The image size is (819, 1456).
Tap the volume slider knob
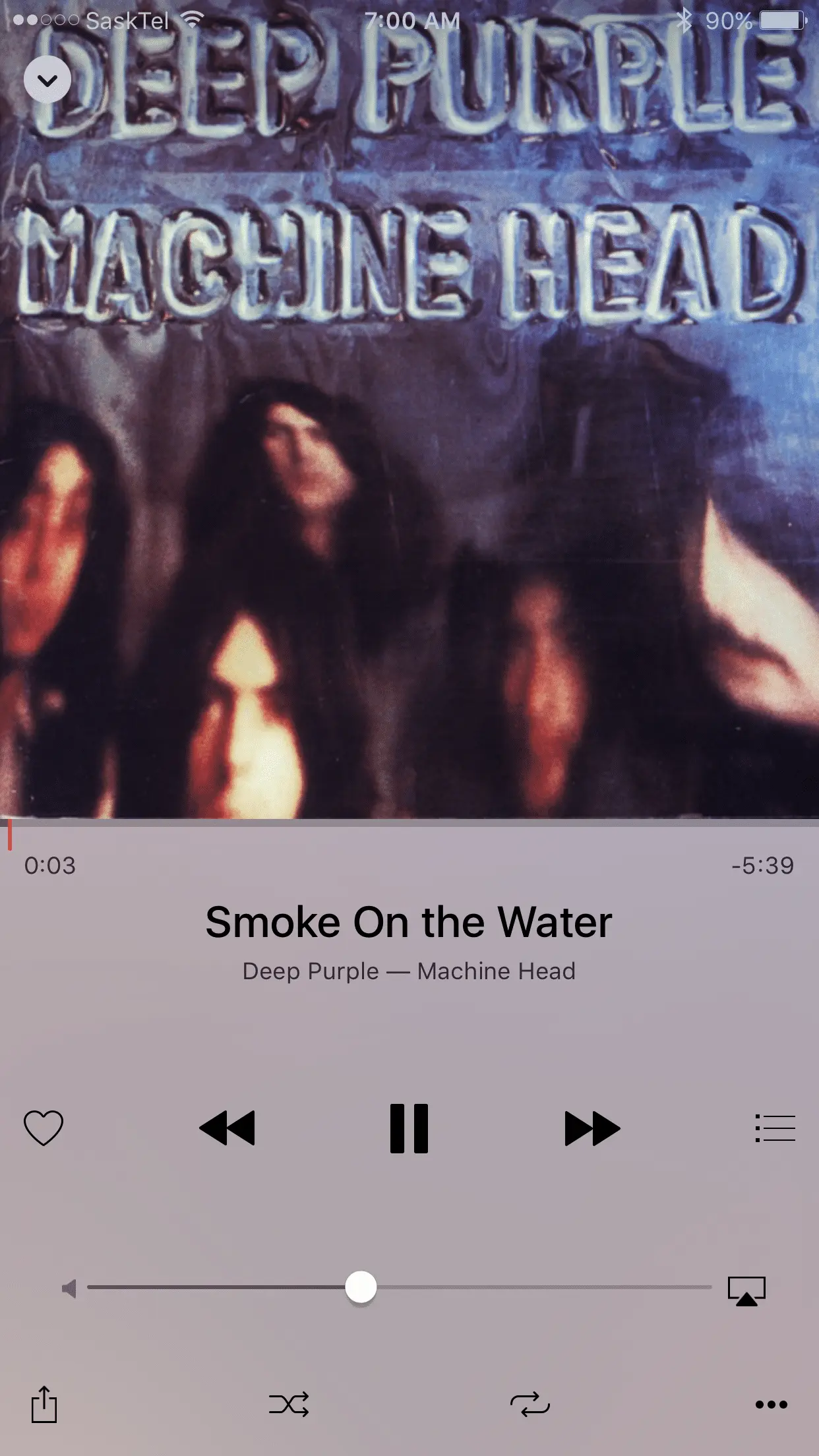361,1287
